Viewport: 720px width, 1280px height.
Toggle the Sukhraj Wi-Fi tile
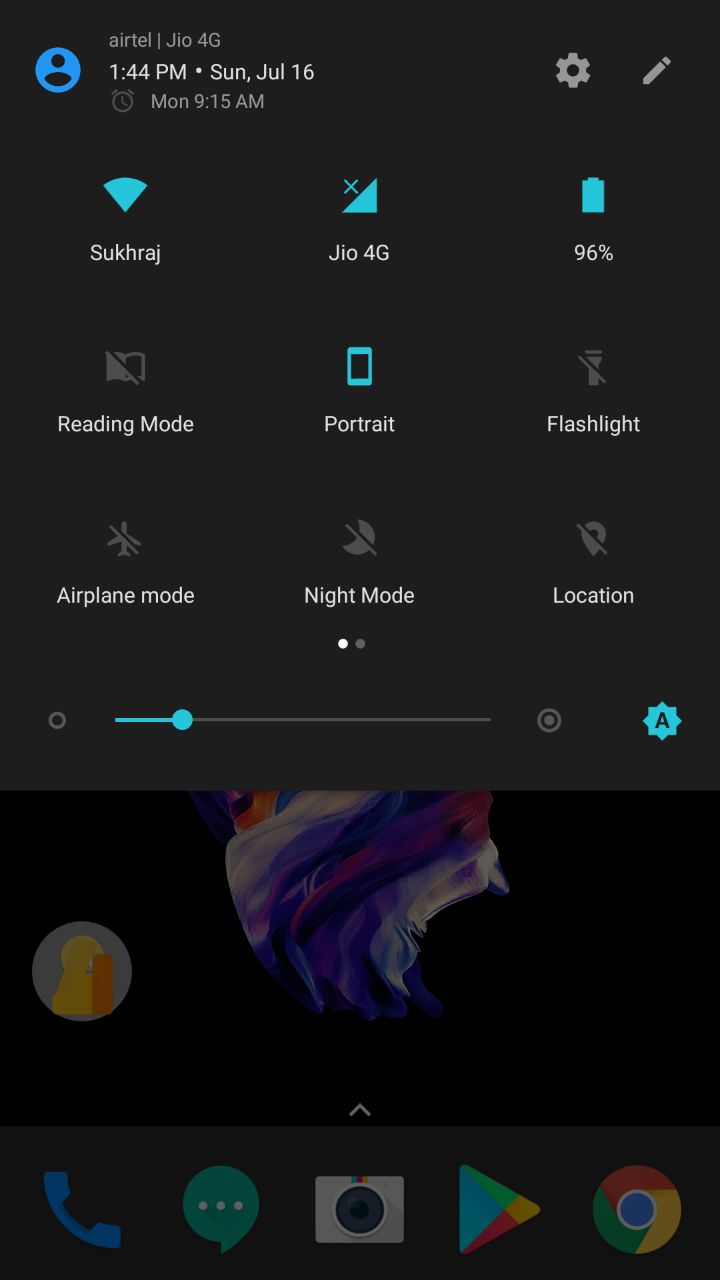[x=125, y=218]
